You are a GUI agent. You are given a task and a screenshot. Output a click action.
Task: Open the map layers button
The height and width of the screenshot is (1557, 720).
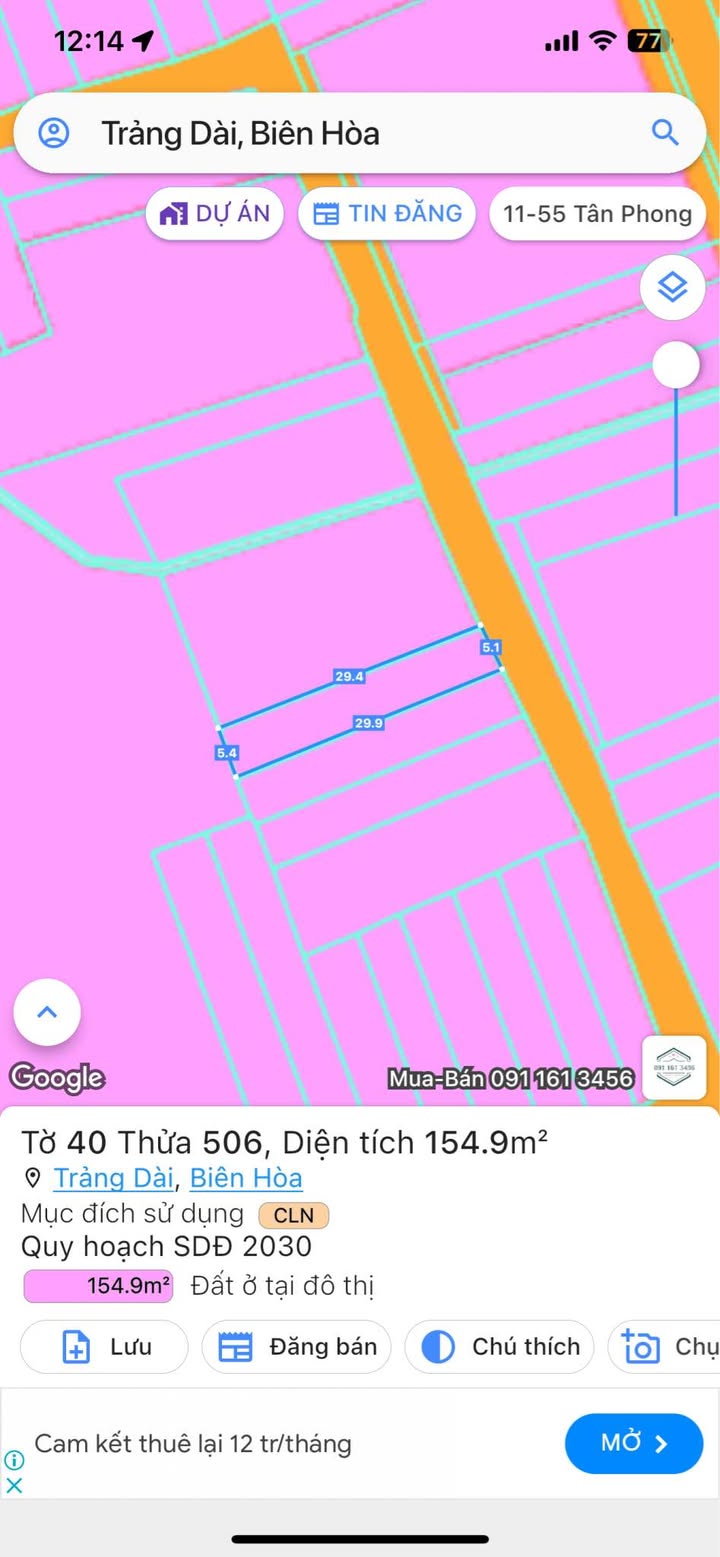pos(673,289)
